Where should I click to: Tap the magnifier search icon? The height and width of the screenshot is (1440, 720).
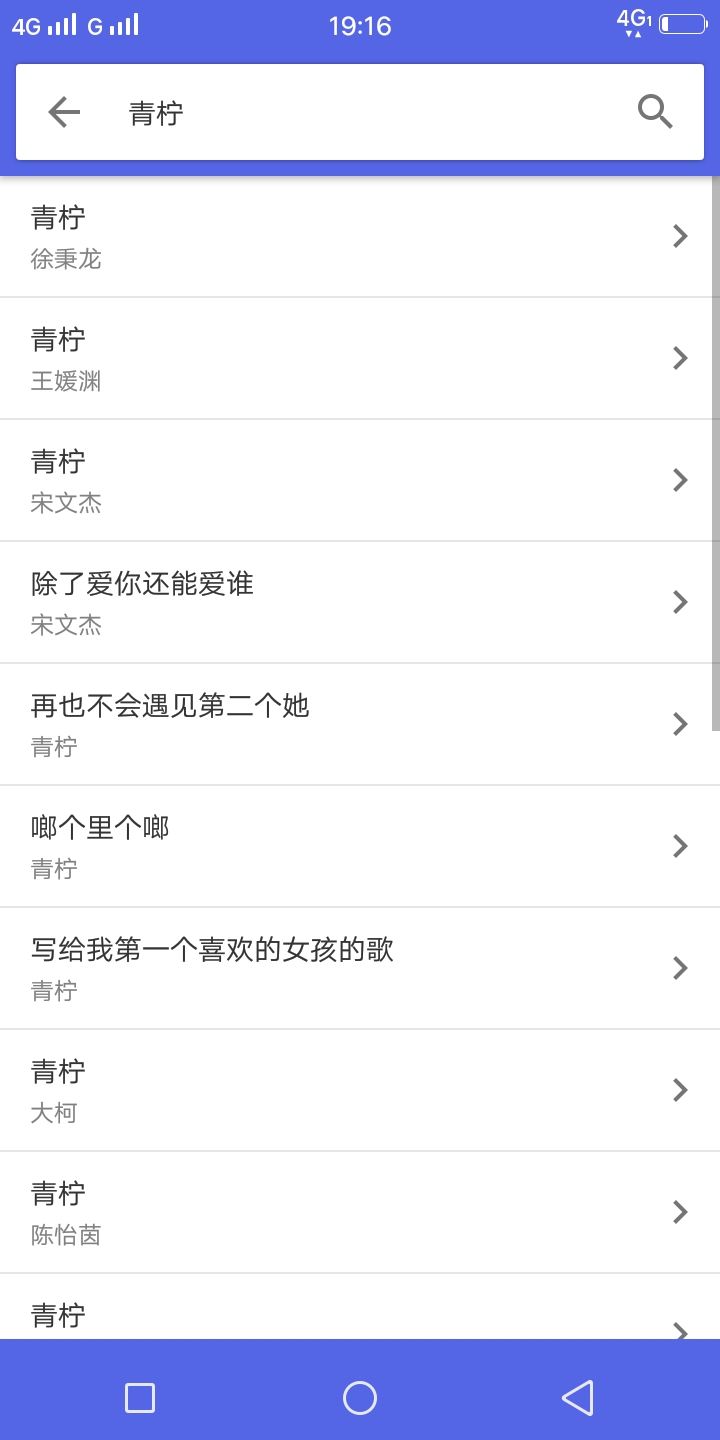coord(655,112)
